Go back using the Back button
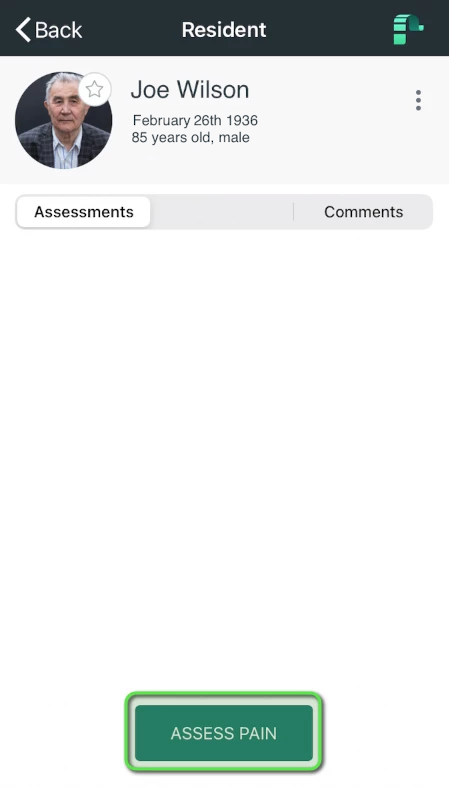The image size is (449, 787). point(49,30)
